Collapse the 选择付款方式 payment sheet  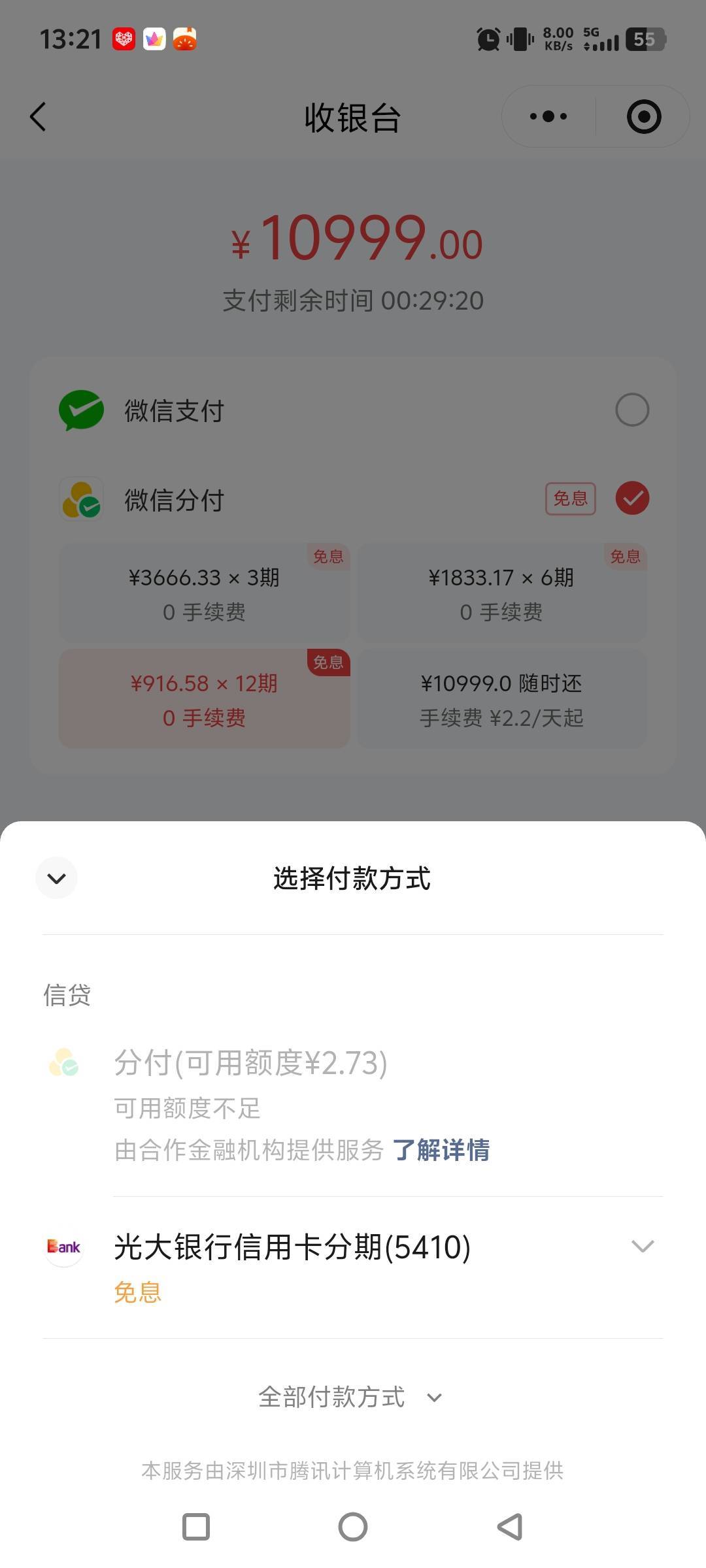click(x=56, y=877)
